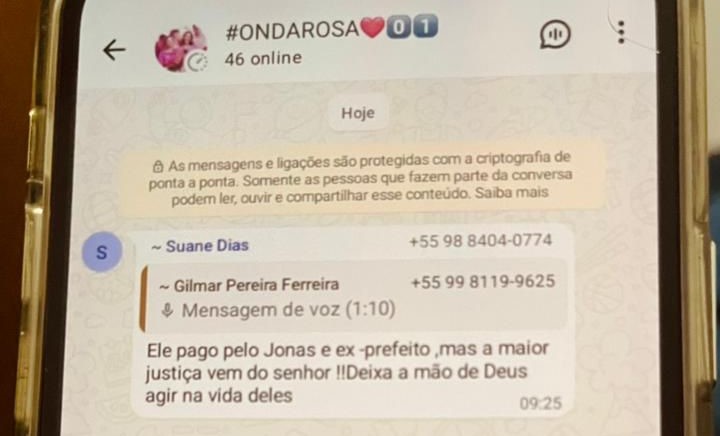The image size is (720, 436).
Task: Start a group voice chat
Action: click(x=555, y=35)
